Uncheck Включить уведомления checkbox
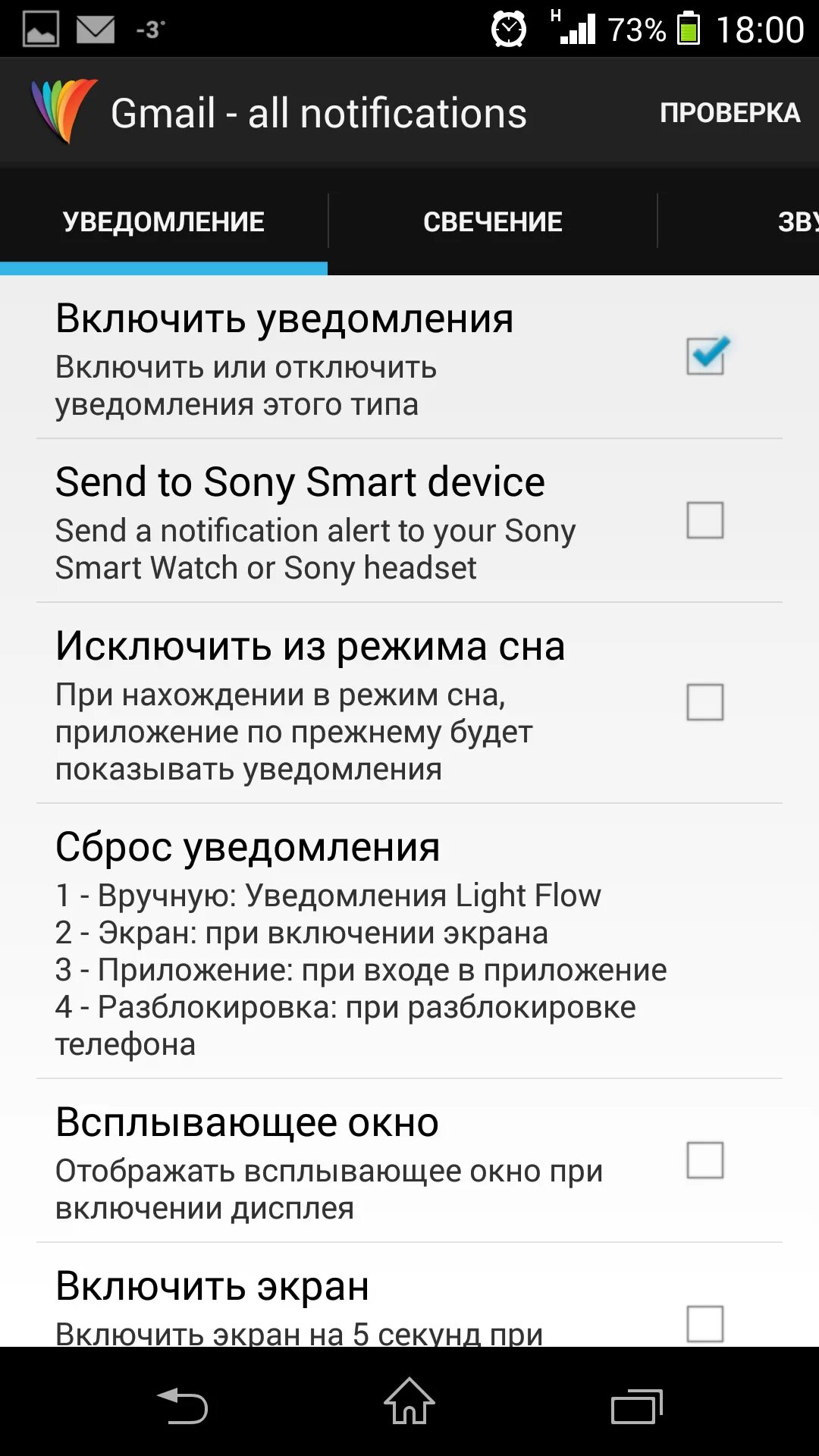This screenshot has width=819, height=1456. [705, 356]
